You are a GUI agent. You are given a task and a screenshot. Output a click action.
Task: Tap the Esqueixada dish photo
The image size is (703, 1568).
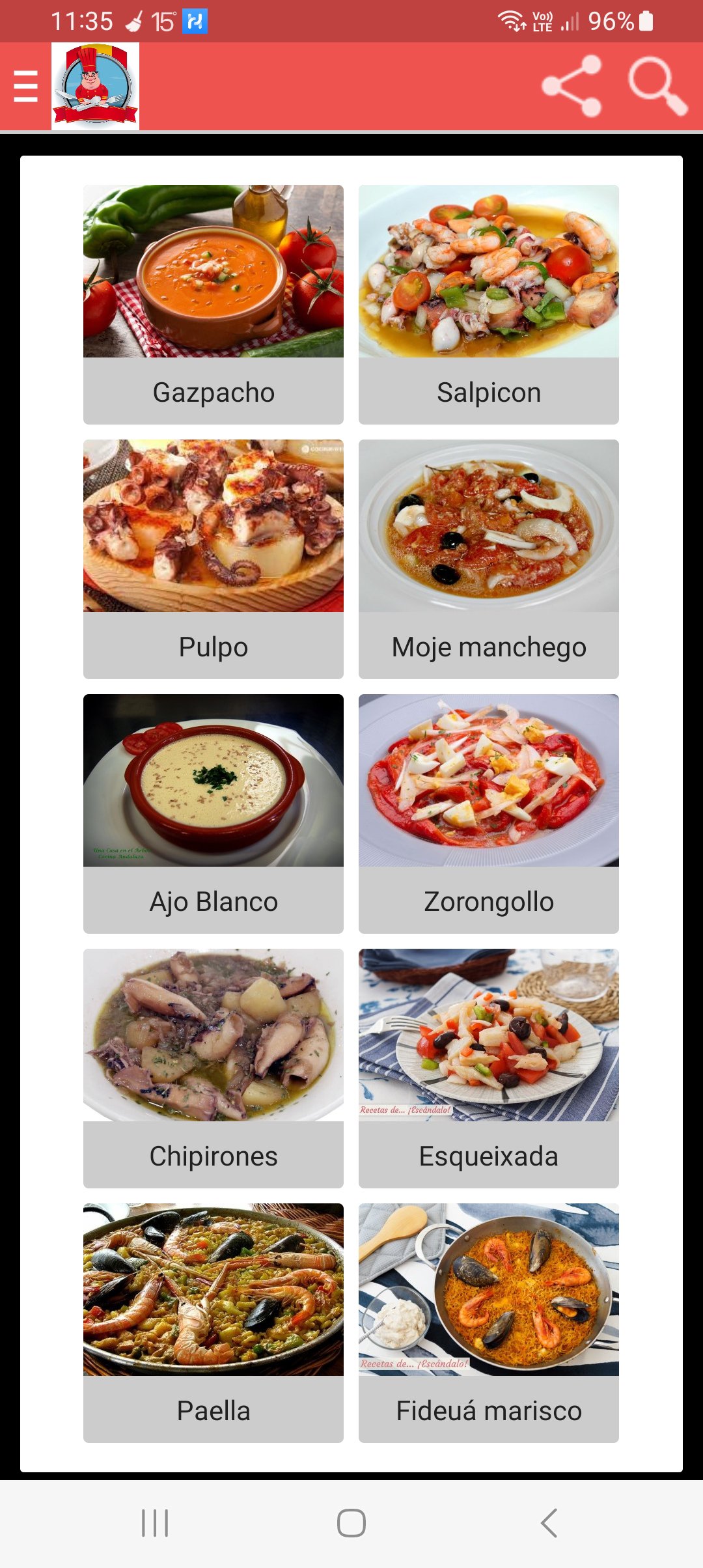(x=489, y=1035)
